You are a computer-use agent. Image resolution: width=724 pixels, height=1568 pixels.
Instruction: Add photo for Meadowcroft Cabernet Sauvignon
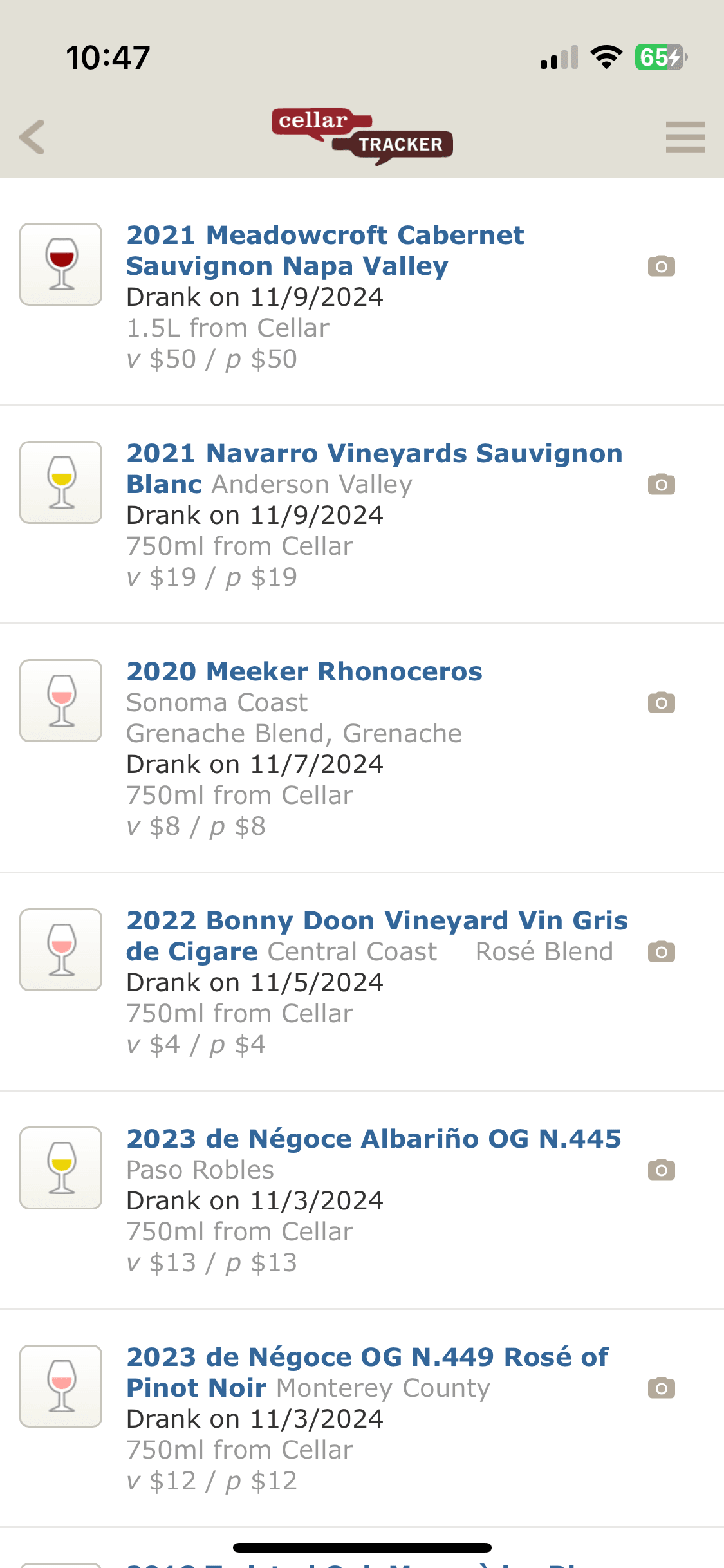point(661,266)
